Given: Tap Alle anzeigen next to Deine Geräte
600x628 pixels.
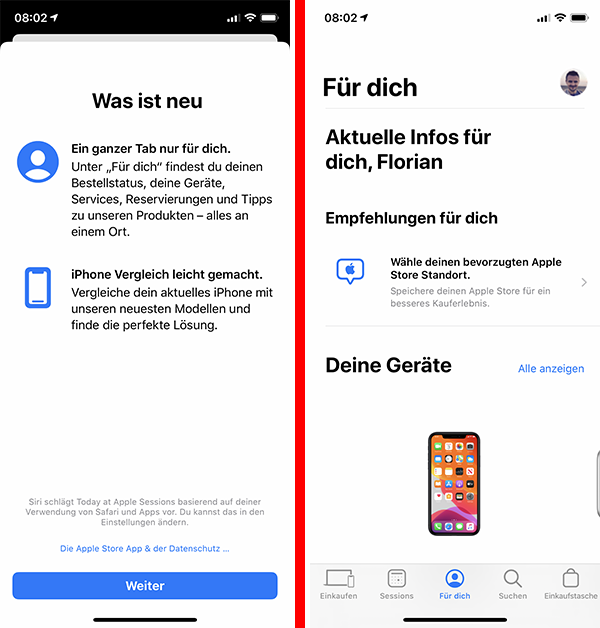Looking at the screenshot, I should click(x=551, y=369).
